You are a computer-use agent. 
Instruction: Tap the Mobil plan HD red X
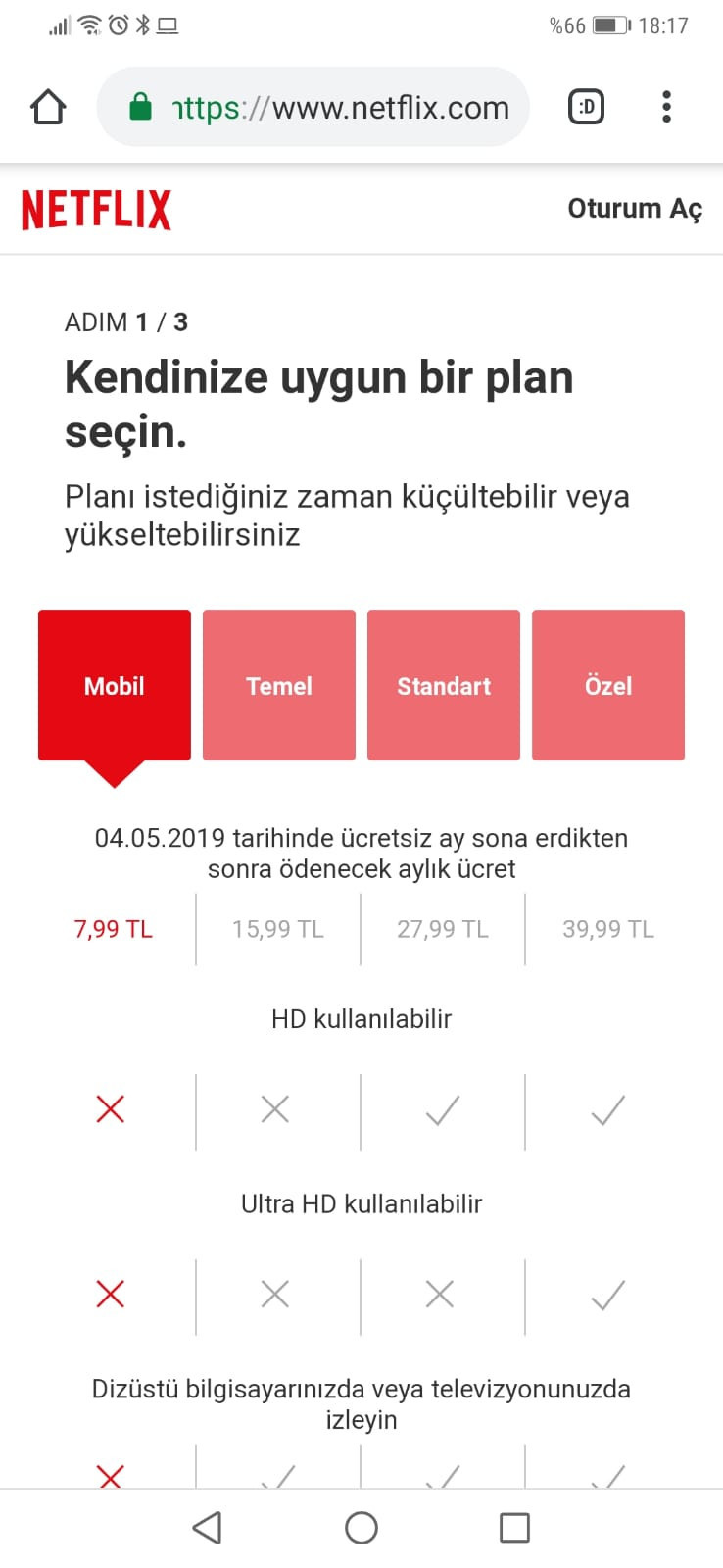coord(110,1108)
